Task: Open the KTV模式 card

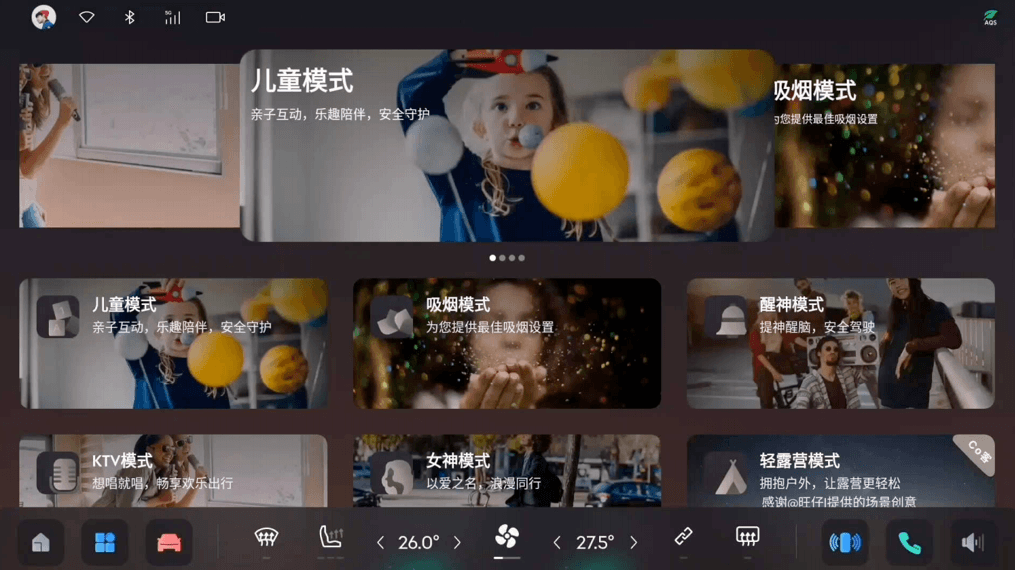Action: [x=173, y=471]
